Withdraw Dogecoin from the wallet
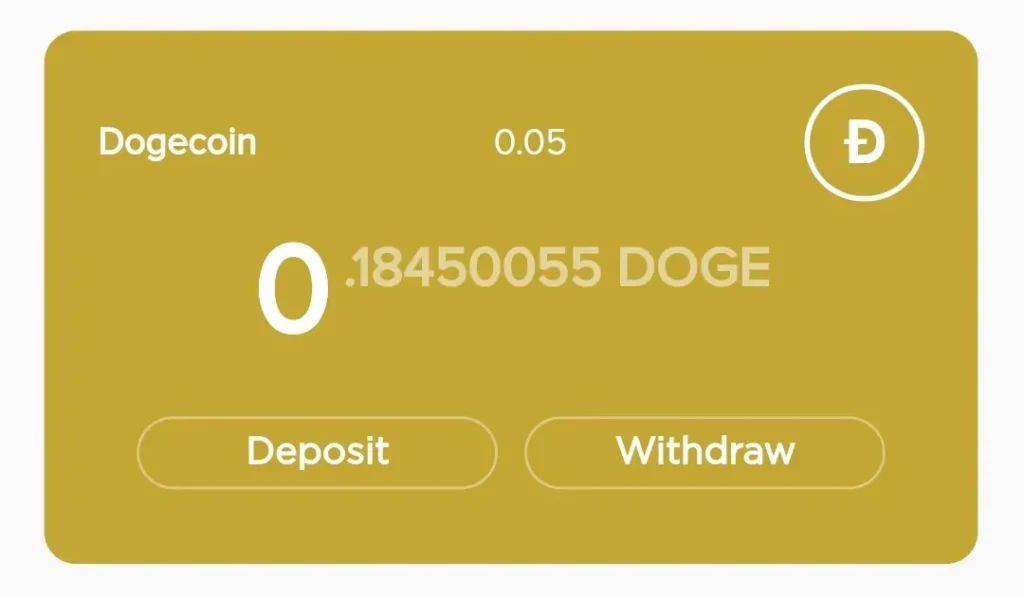The height and width of the screenshot is (598, 1024). (704, 452)
